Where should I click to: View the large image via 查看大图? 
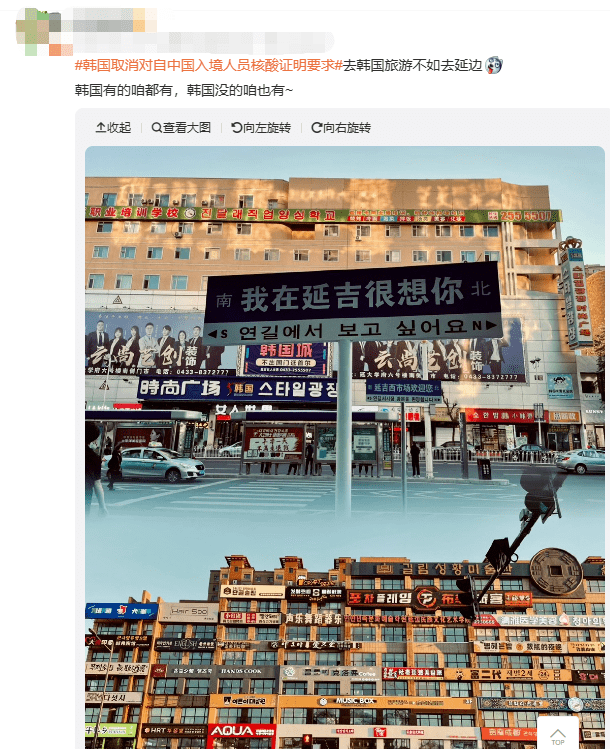point(181,128)
